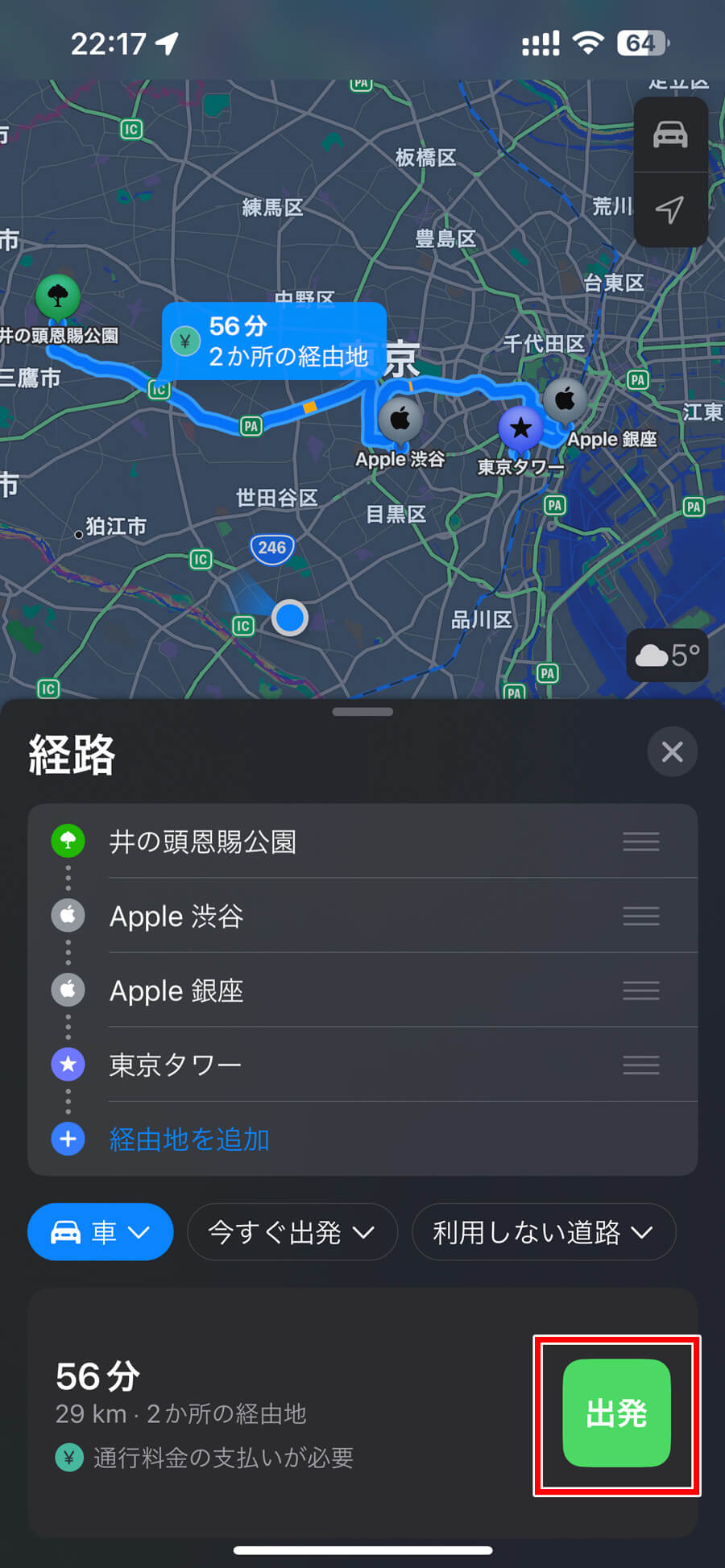Tap 経由地を追加 to add a stop
The image size is (725, 1568).
point(189,1139)
